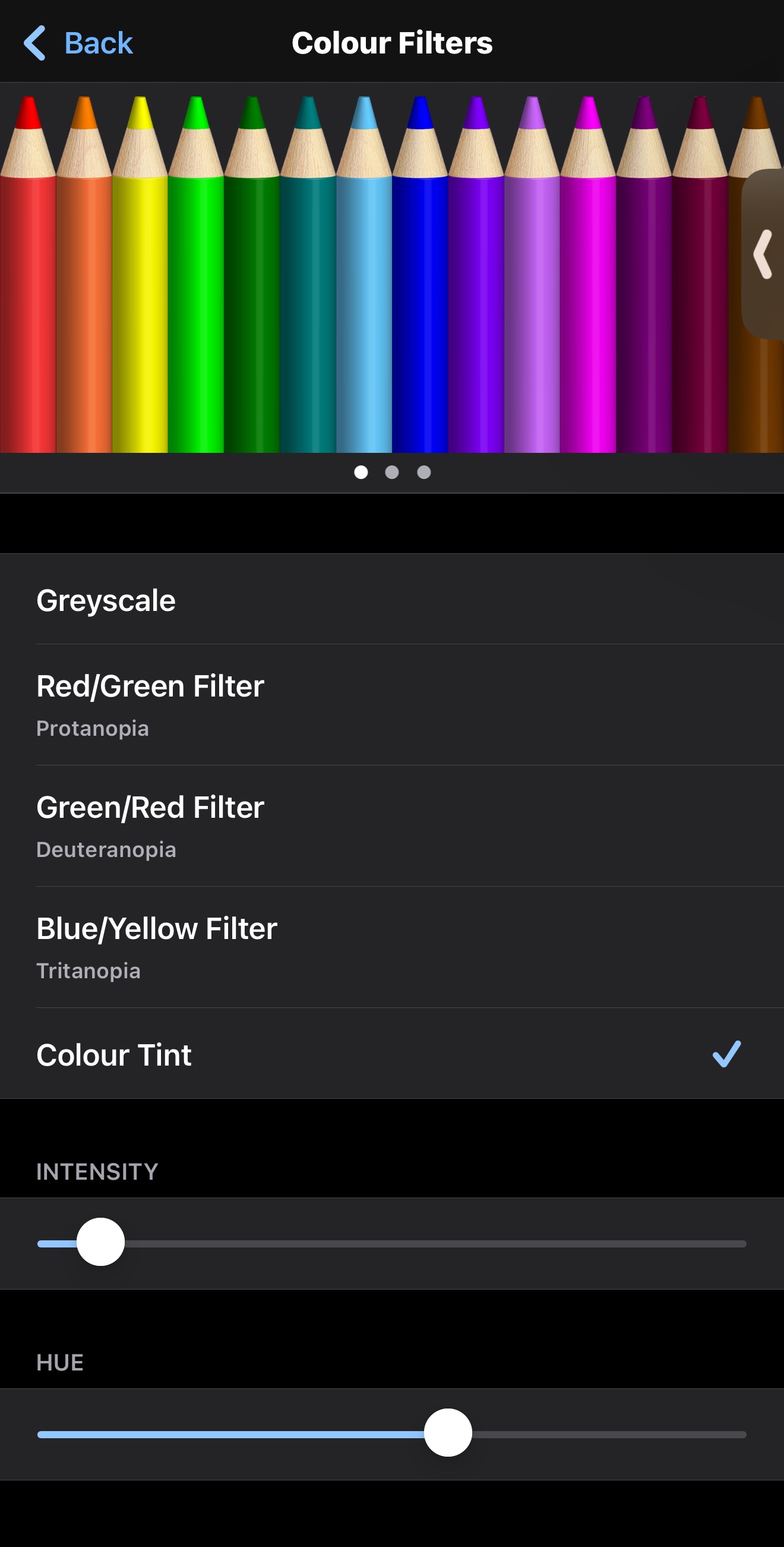Image resolution: width=784 pixels, height=1547 pixels.
Task: Tap the Hue slider track
Action: [600, 1434]
